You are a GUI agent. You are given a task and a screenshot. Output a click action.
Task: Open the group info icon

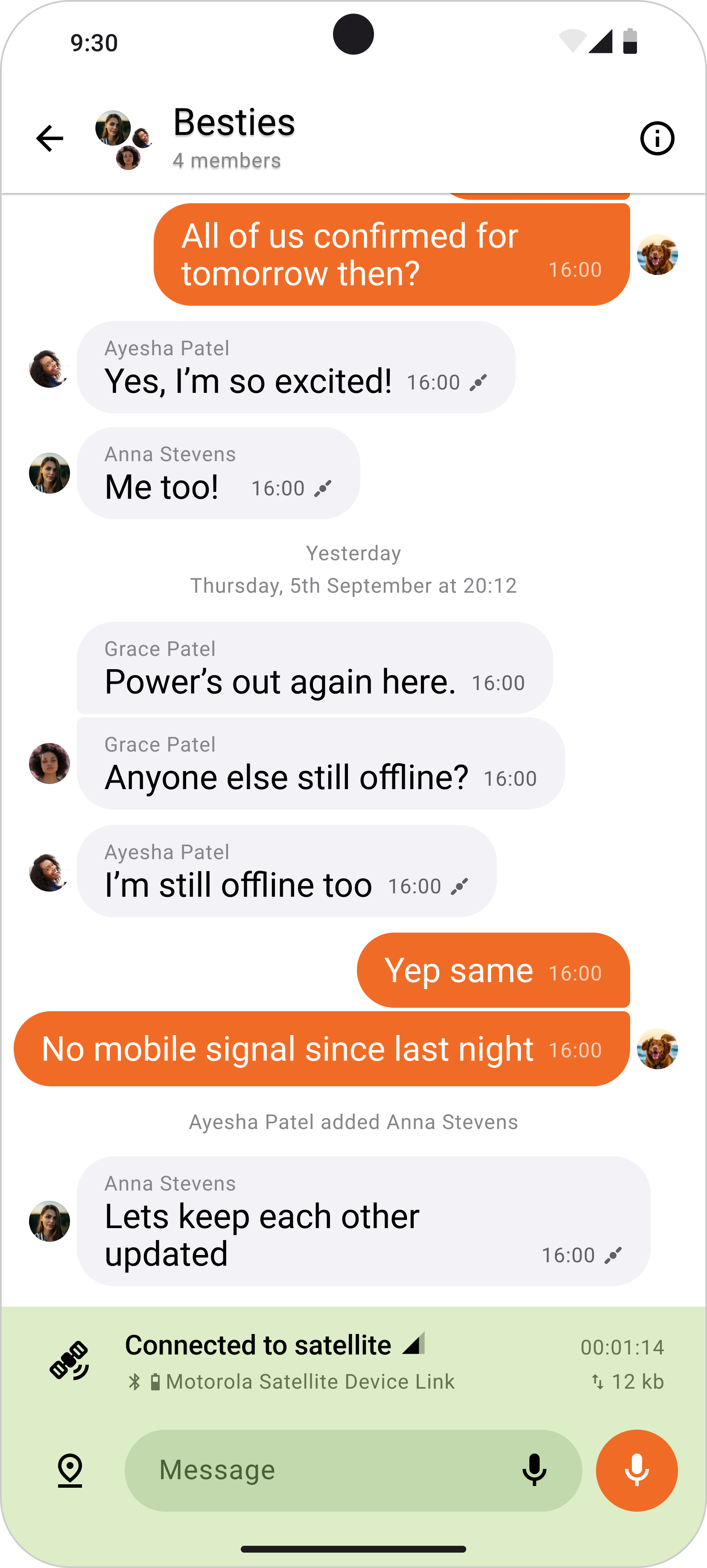click(657, 138)
